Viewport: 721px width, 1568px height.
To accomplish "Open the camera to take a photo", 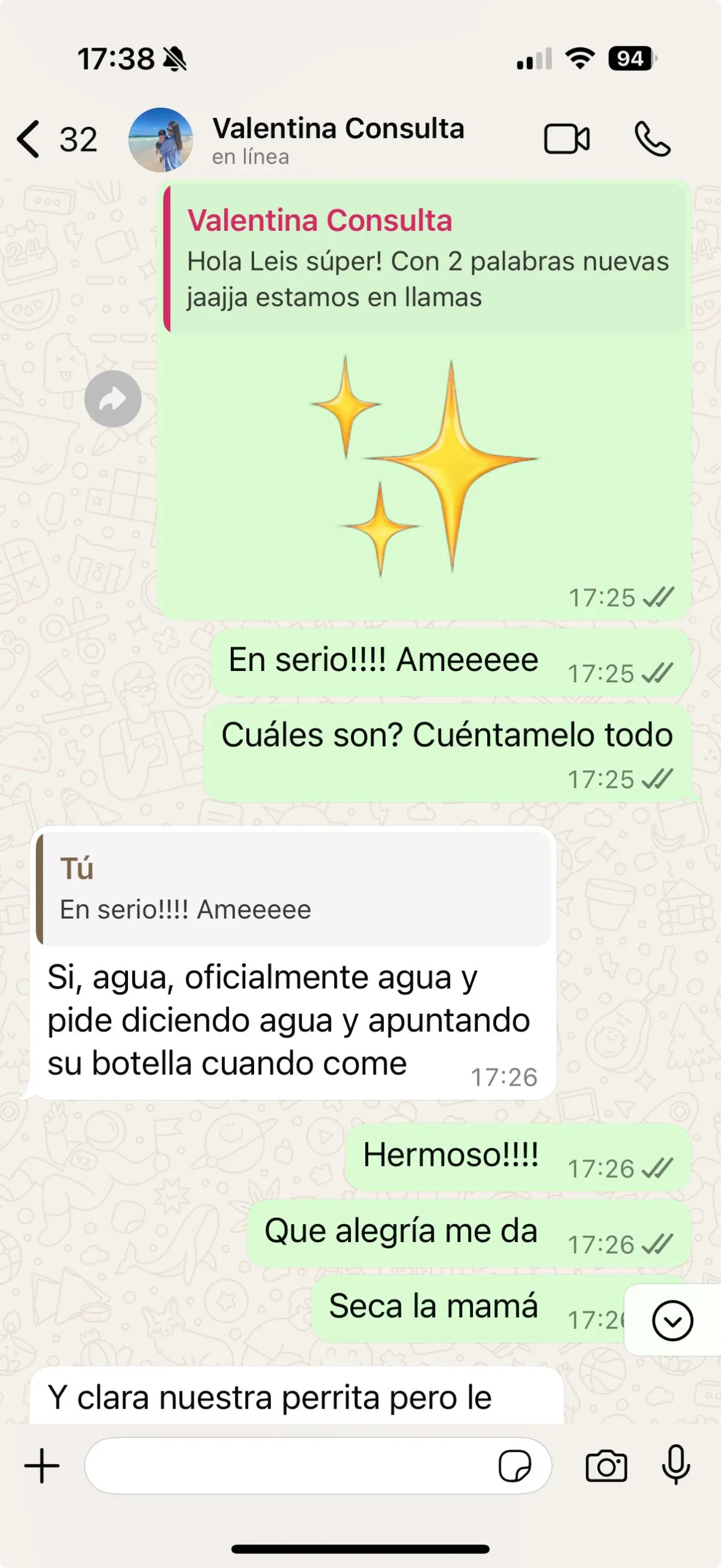I will pos(606,1466).
